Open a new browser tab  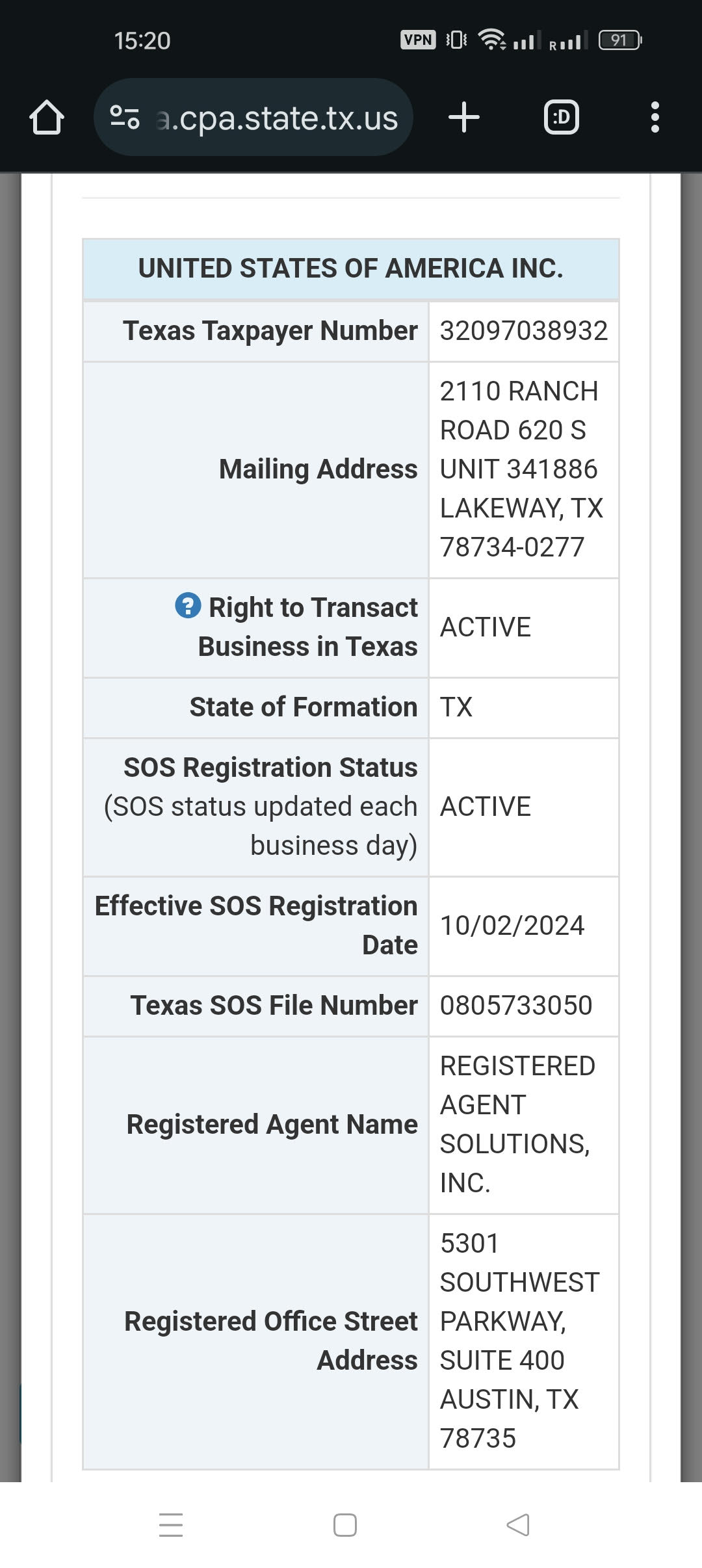coord(464,118)
